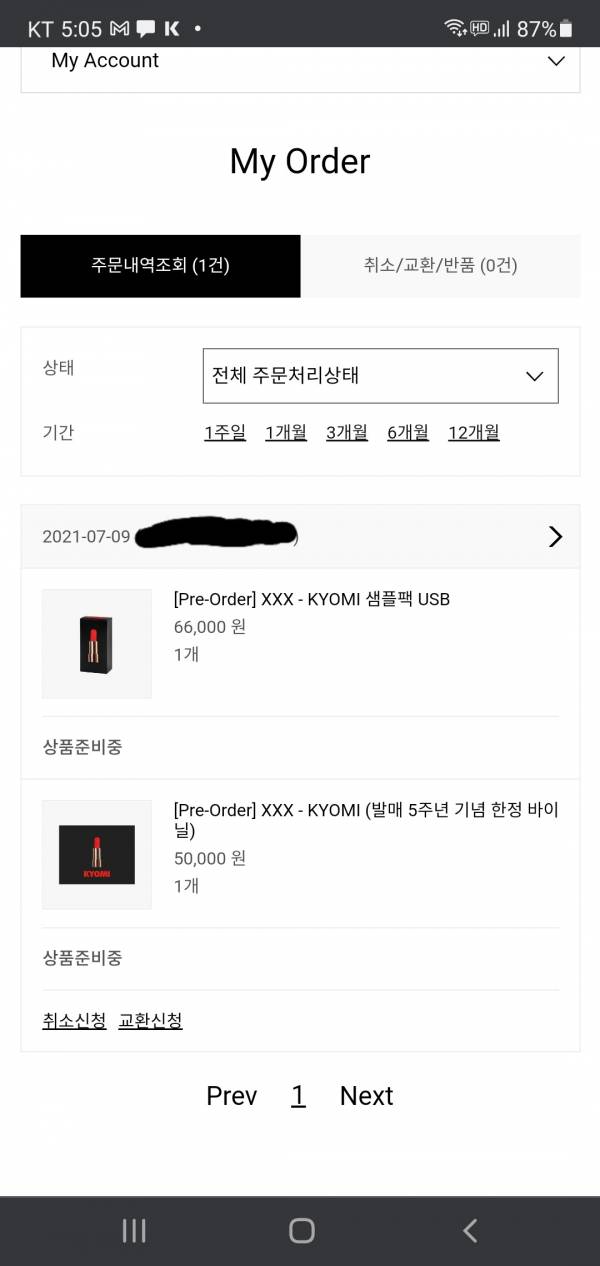
Task: Open the KYOMI 샘플팩 USB product image
Action: point(97,644)
